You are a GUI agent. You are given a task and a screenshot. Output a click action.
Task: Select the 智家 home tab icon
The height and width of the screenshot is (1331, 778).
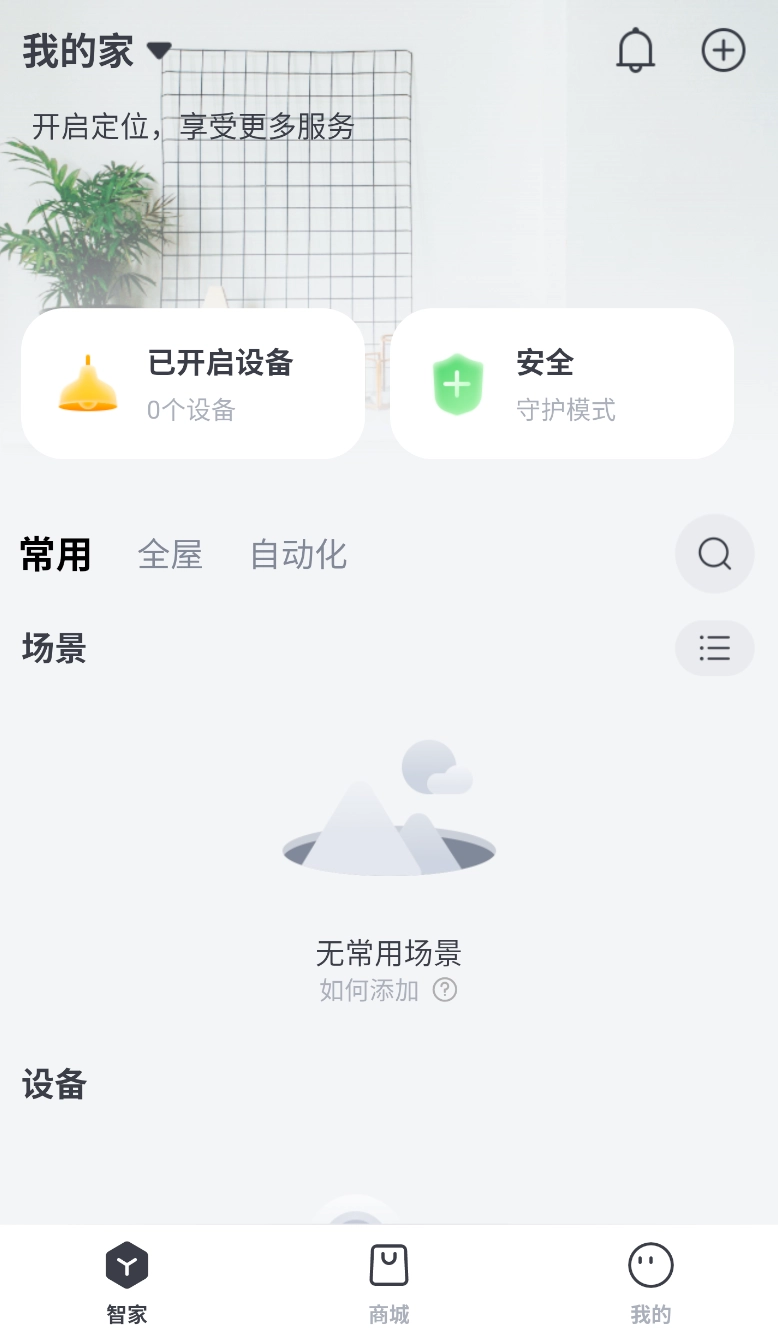(126, 1264)
